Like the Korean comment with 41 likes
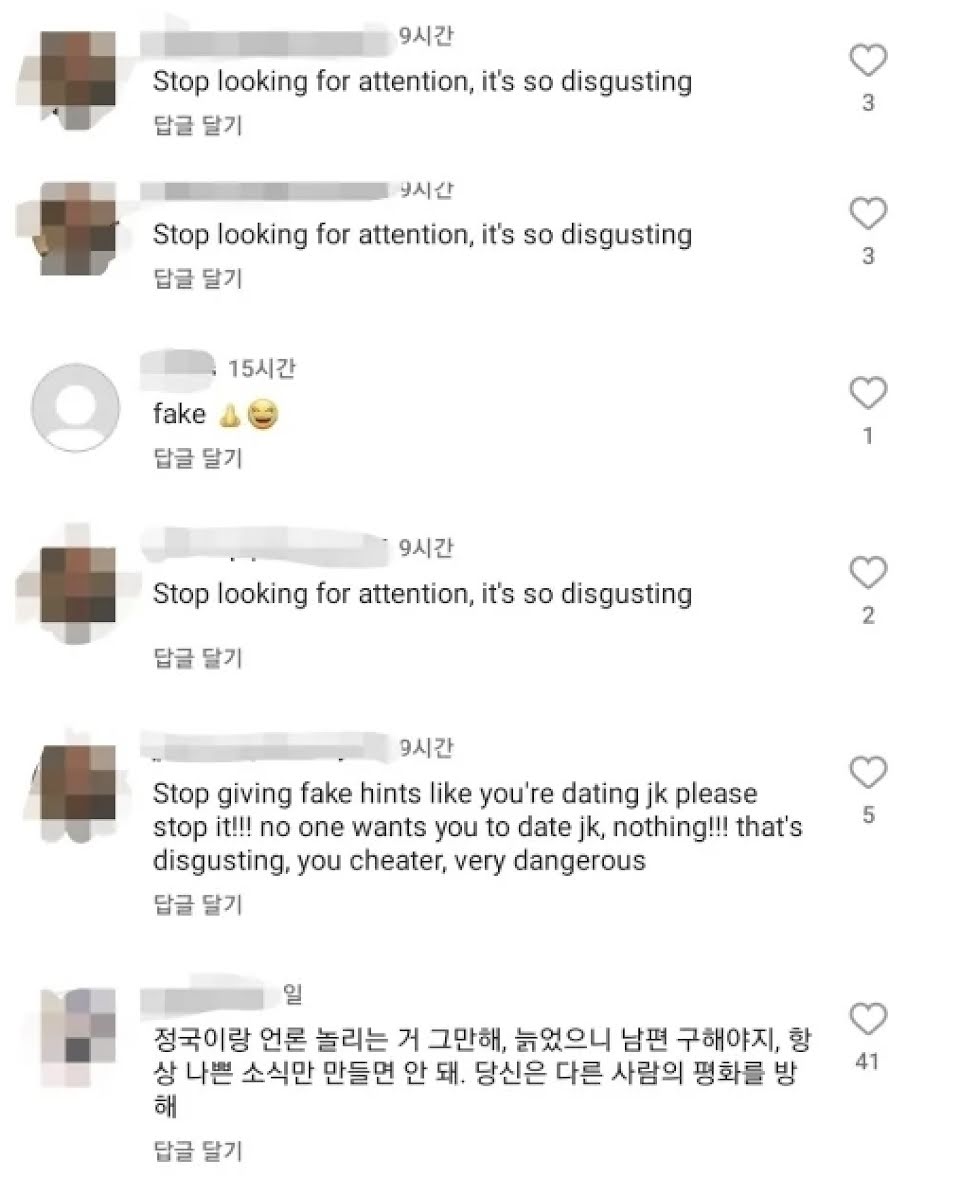 (868, 1019)
